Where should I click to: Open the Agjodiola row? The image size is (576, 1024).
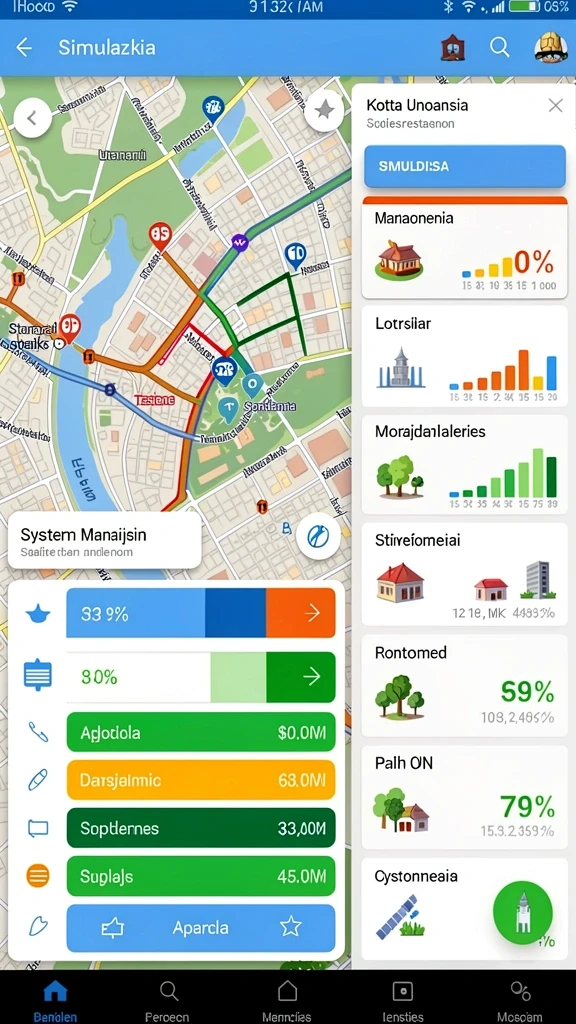point(201,732)
